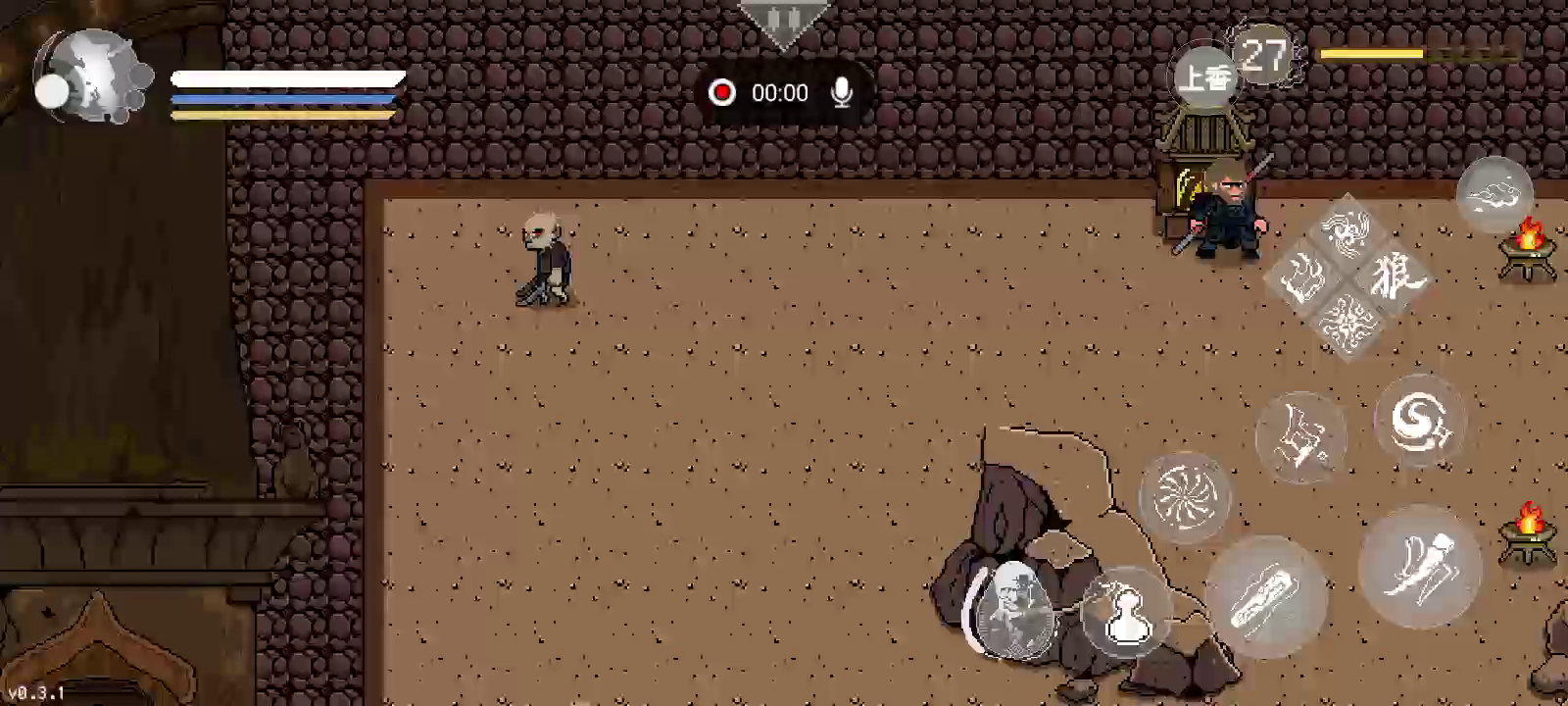Toggle the recording microphone icon
Image resolution: width=1568 pixels, height=706 pixels.
[841, 93]
